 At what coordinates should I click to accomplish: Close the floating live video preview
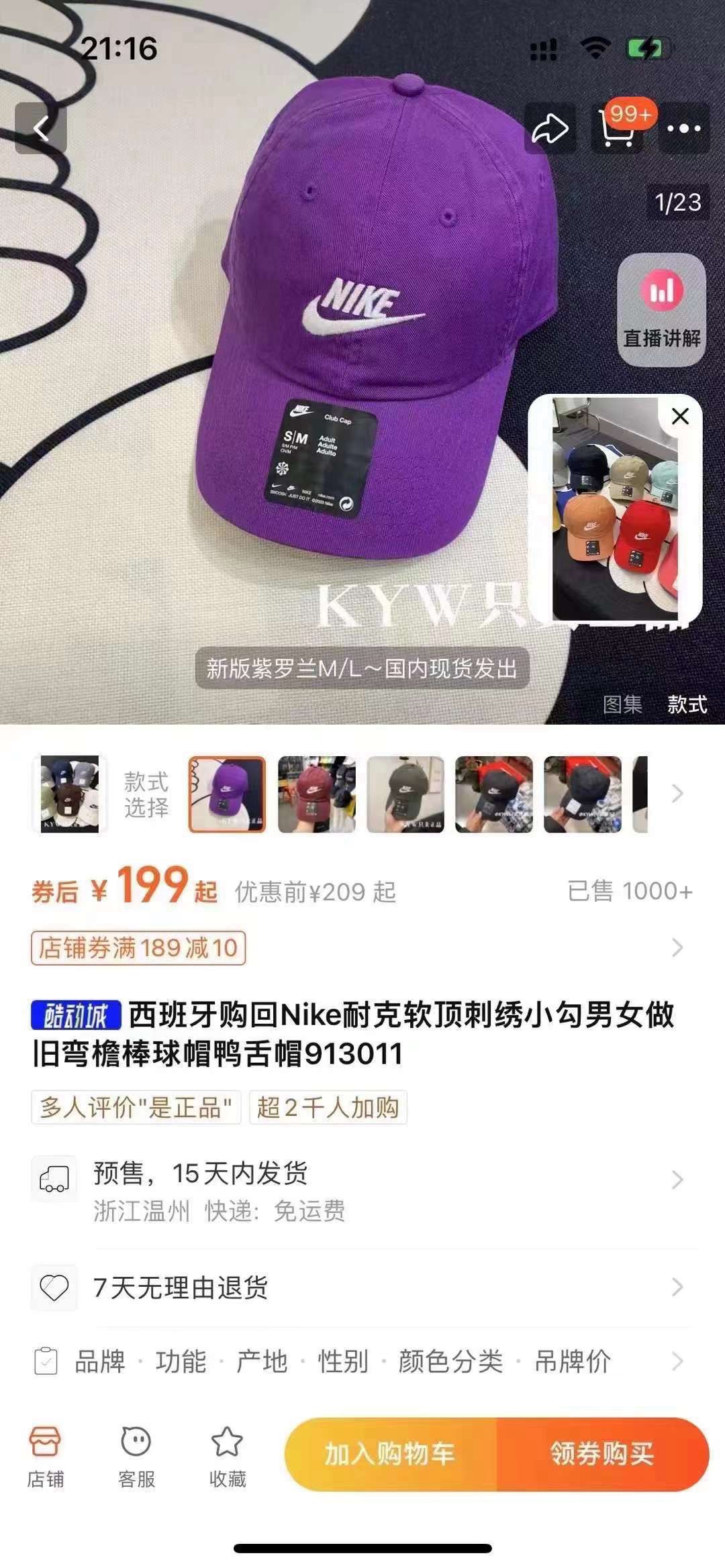(x=680, y=417)
